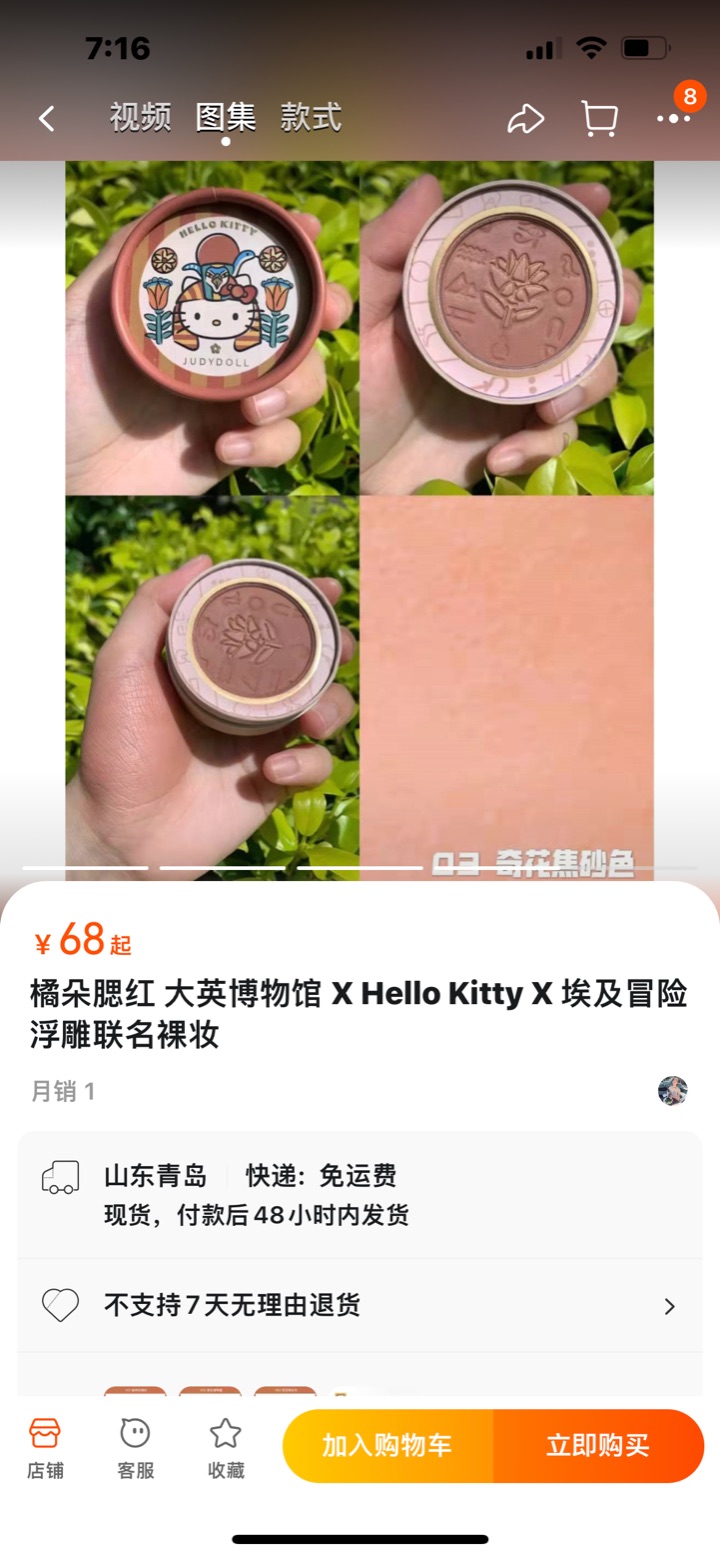Open the seller avatar beside monthly sales
This screenshot has height=1559, width=720.
[672, 1090]
